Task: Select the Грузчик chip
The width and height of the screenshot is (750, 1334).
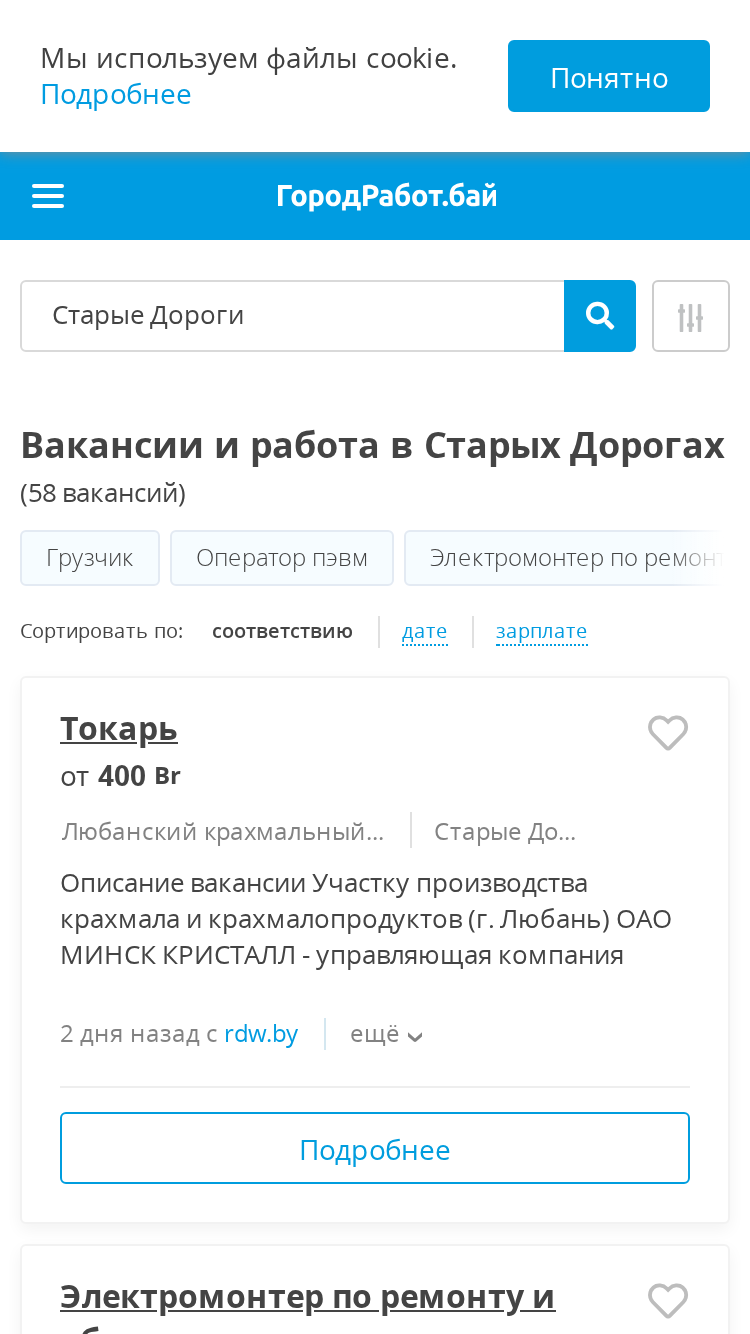Action: [90, 558]
